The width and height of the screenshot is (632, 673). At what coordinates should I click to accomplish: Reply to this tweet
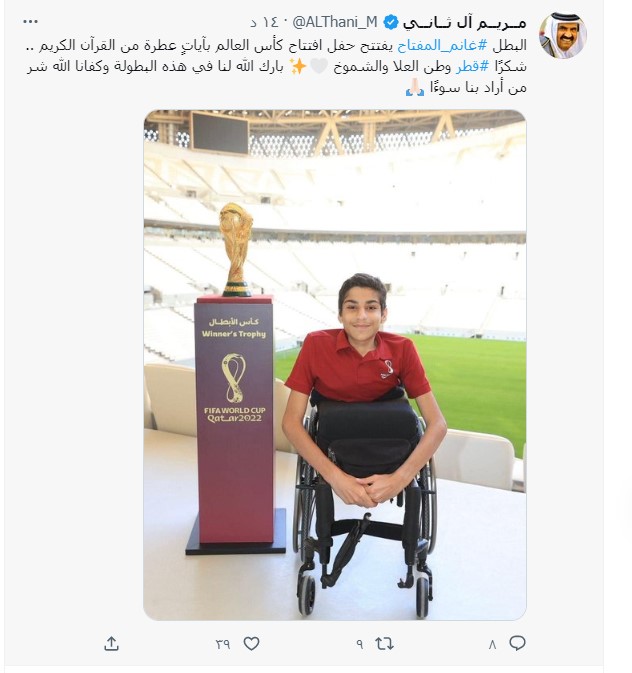point(517,644)
